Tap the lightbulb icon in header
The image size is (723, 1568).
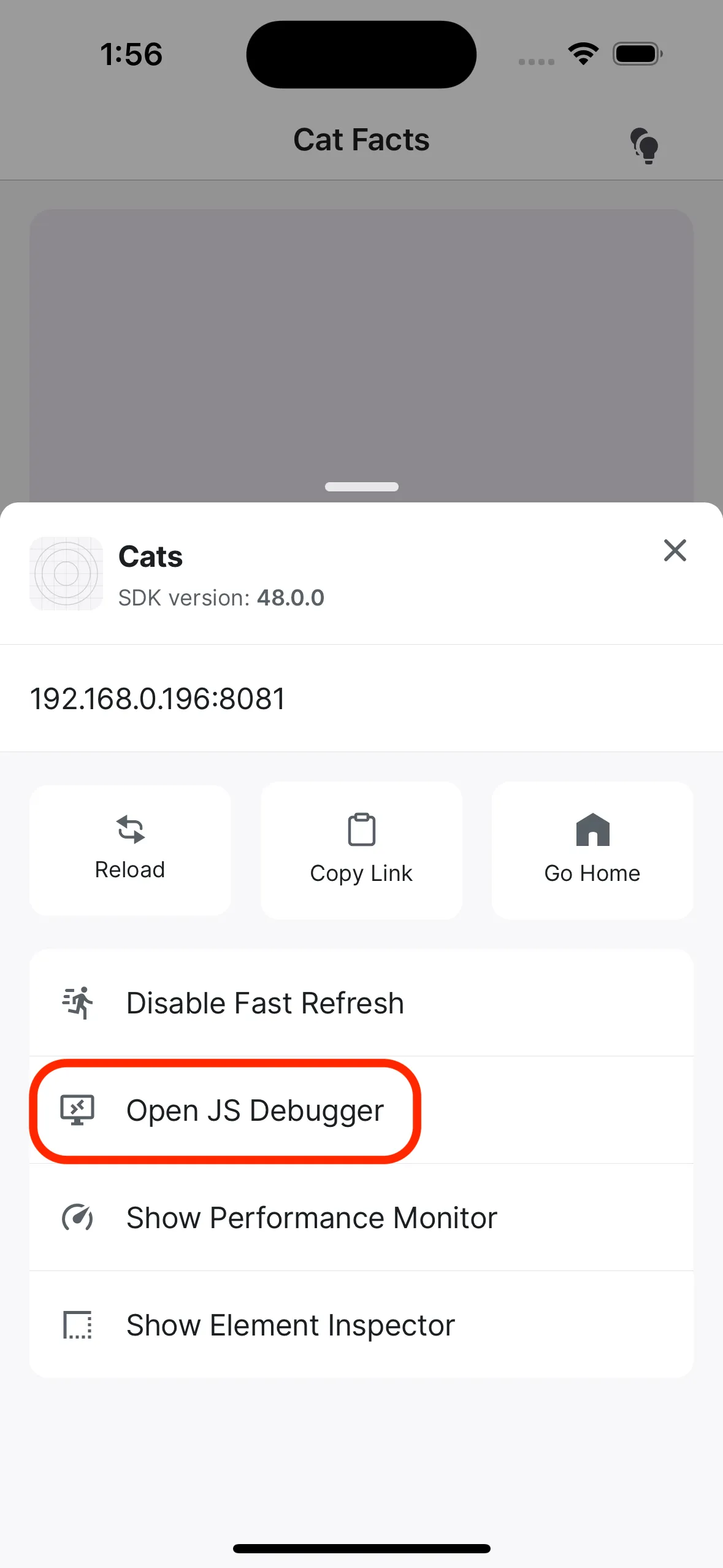[645, 145]
